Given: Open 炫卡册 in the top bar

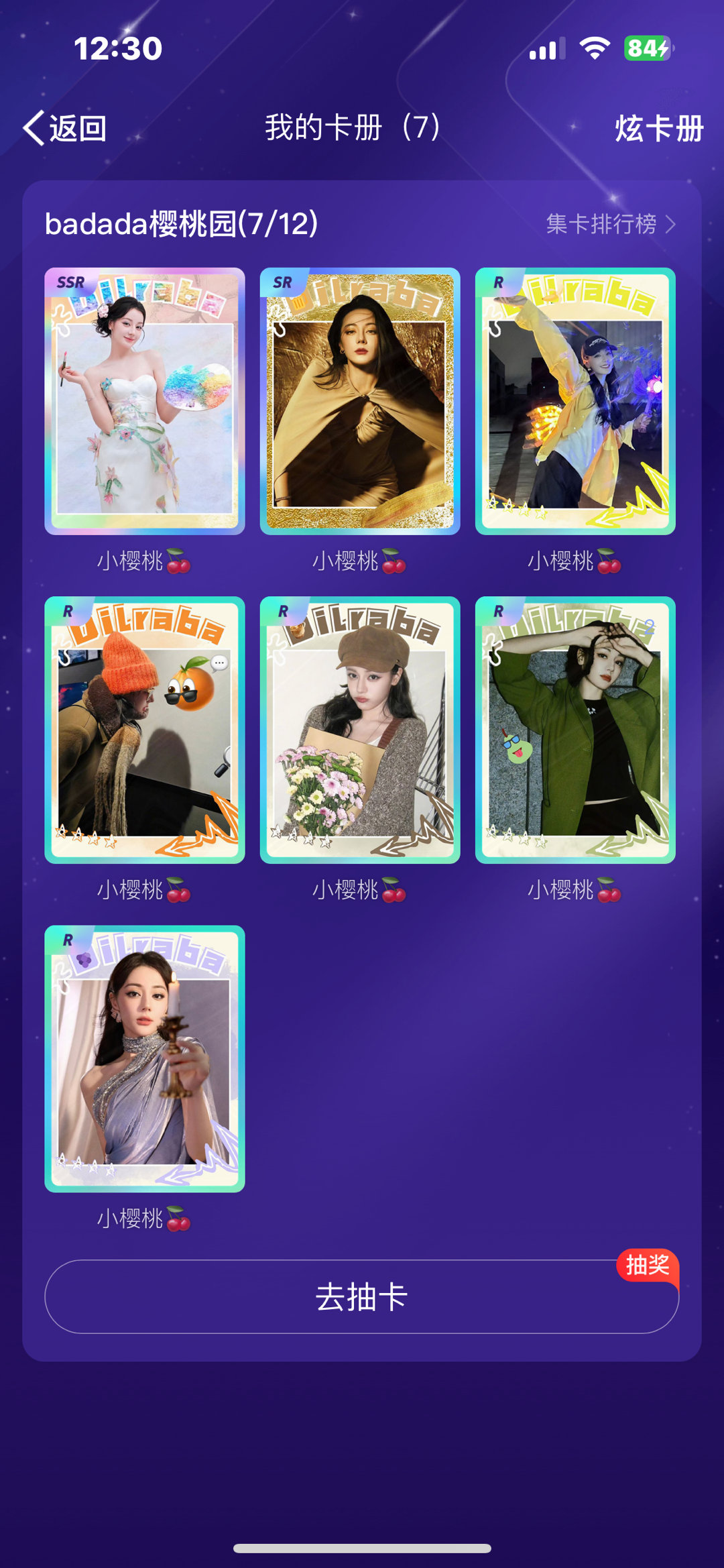Looking at the screenshot, I should (x=659, y=128).
